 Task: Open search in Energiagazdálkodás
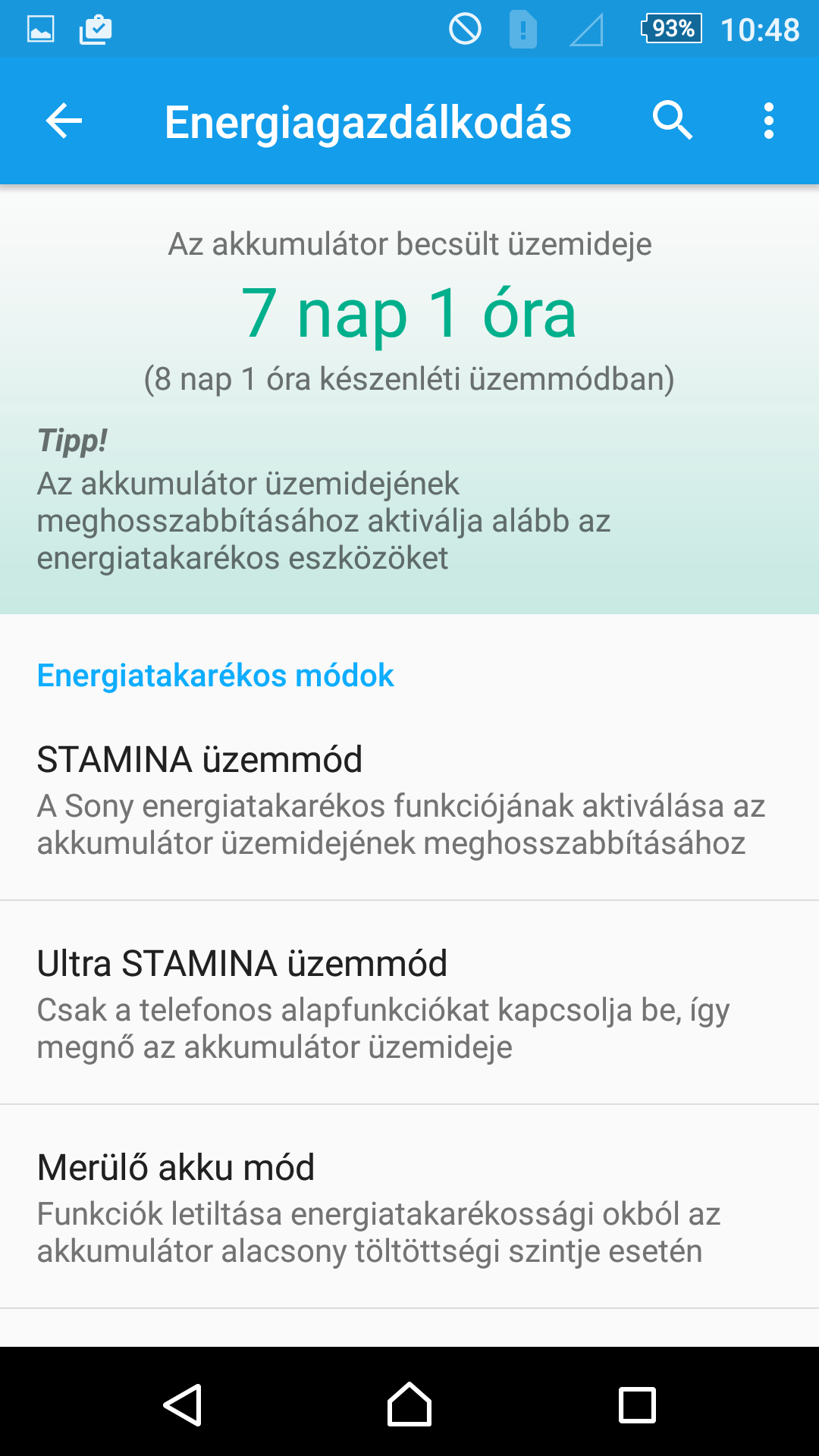coord(672,121)
